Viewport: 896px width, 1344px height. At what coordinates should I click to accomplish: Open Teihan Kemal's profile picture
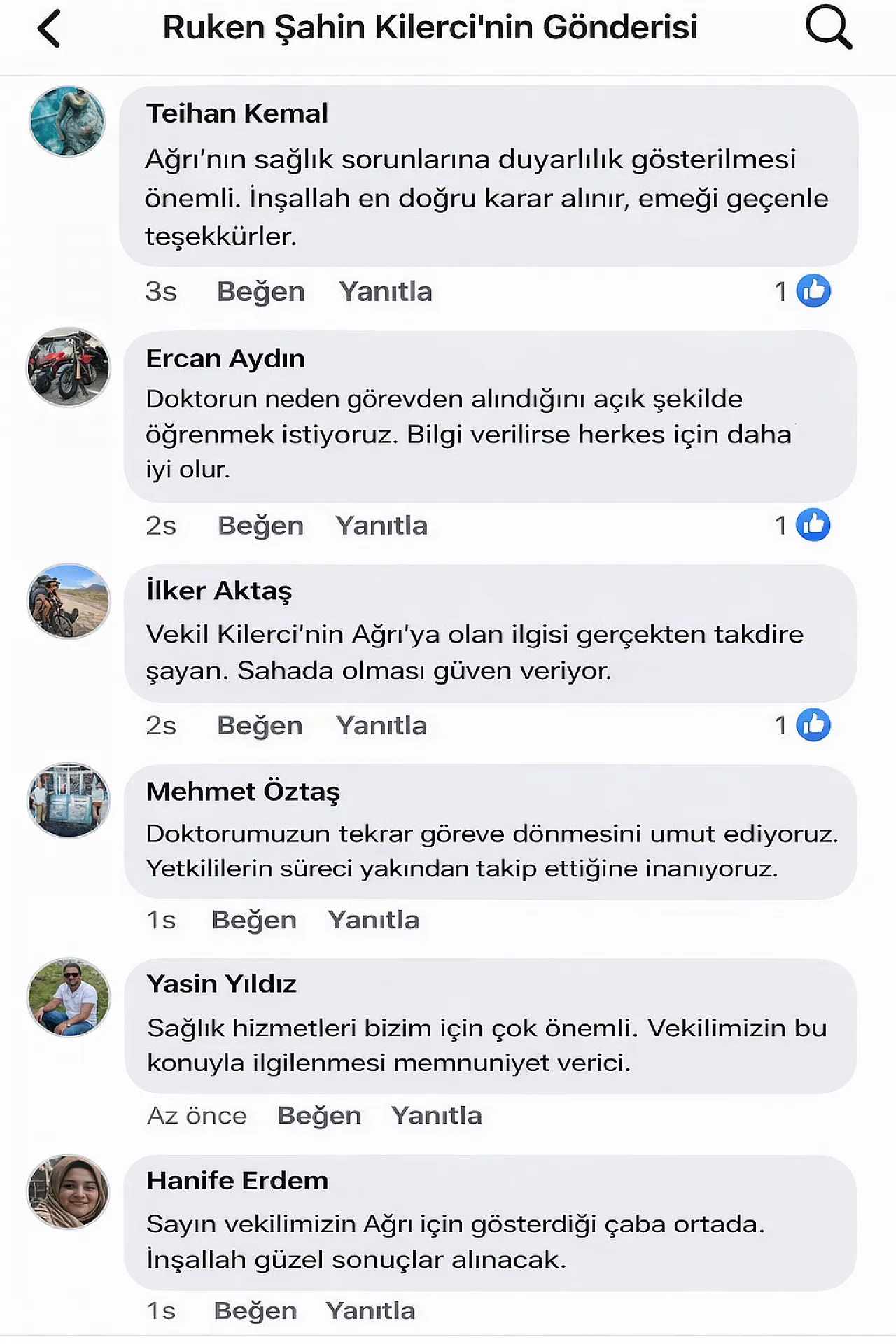[67, 121]
